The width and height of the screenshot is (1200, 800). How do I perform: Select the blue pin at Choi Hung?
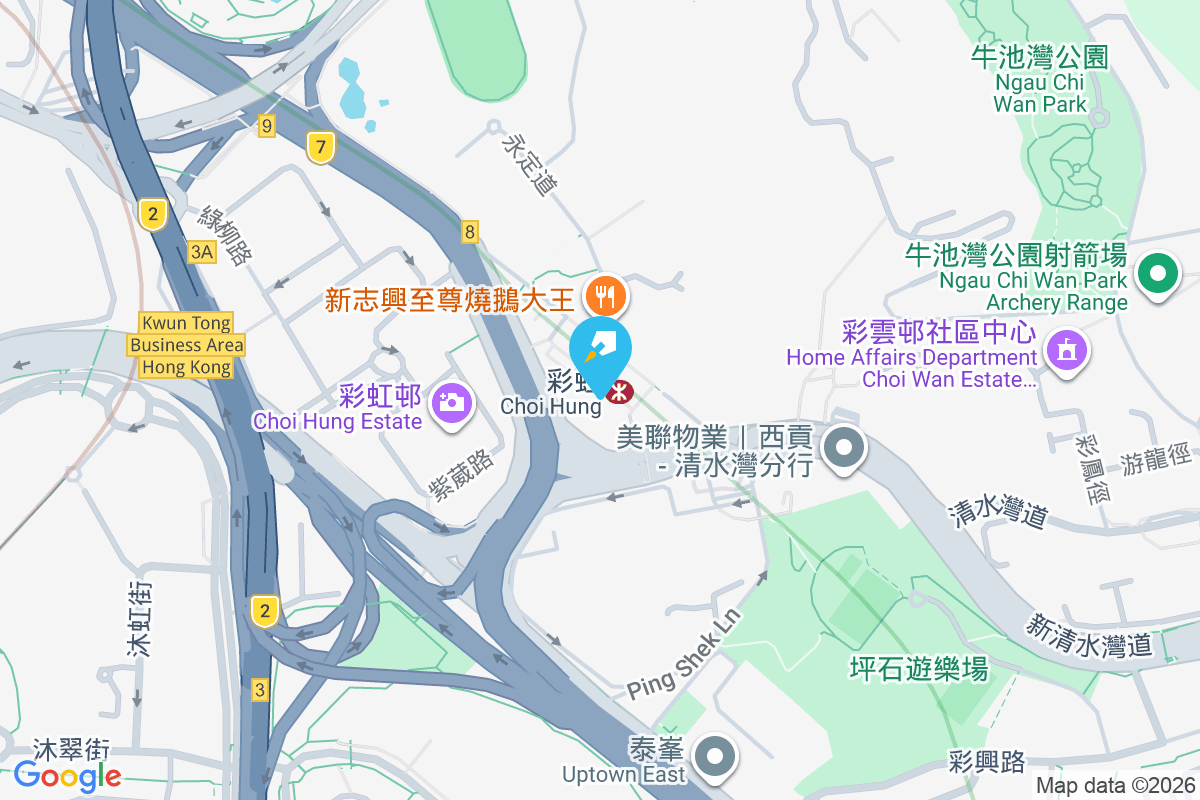point(601,350)
